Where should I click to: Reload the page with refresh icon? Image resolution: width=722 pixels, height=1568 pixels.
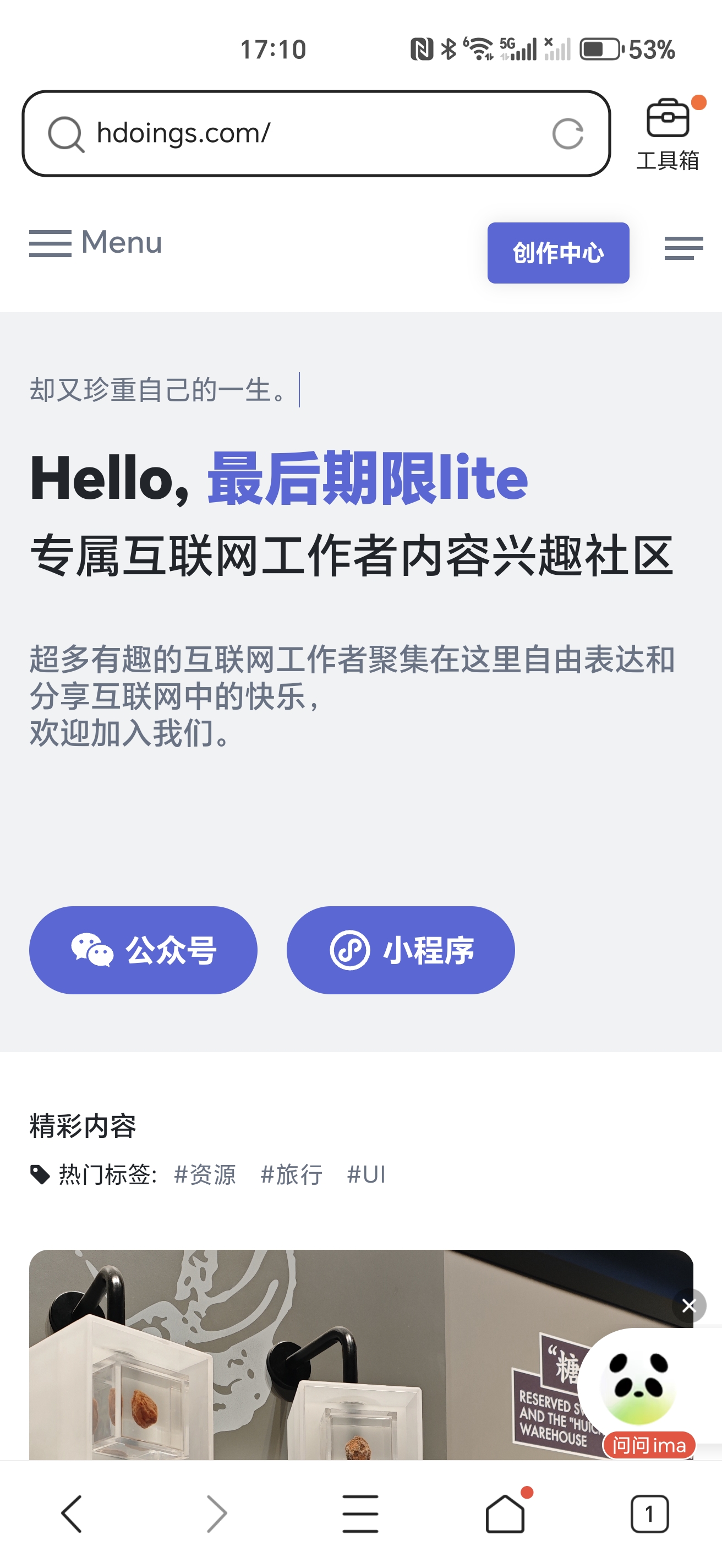tap(567, 134)
